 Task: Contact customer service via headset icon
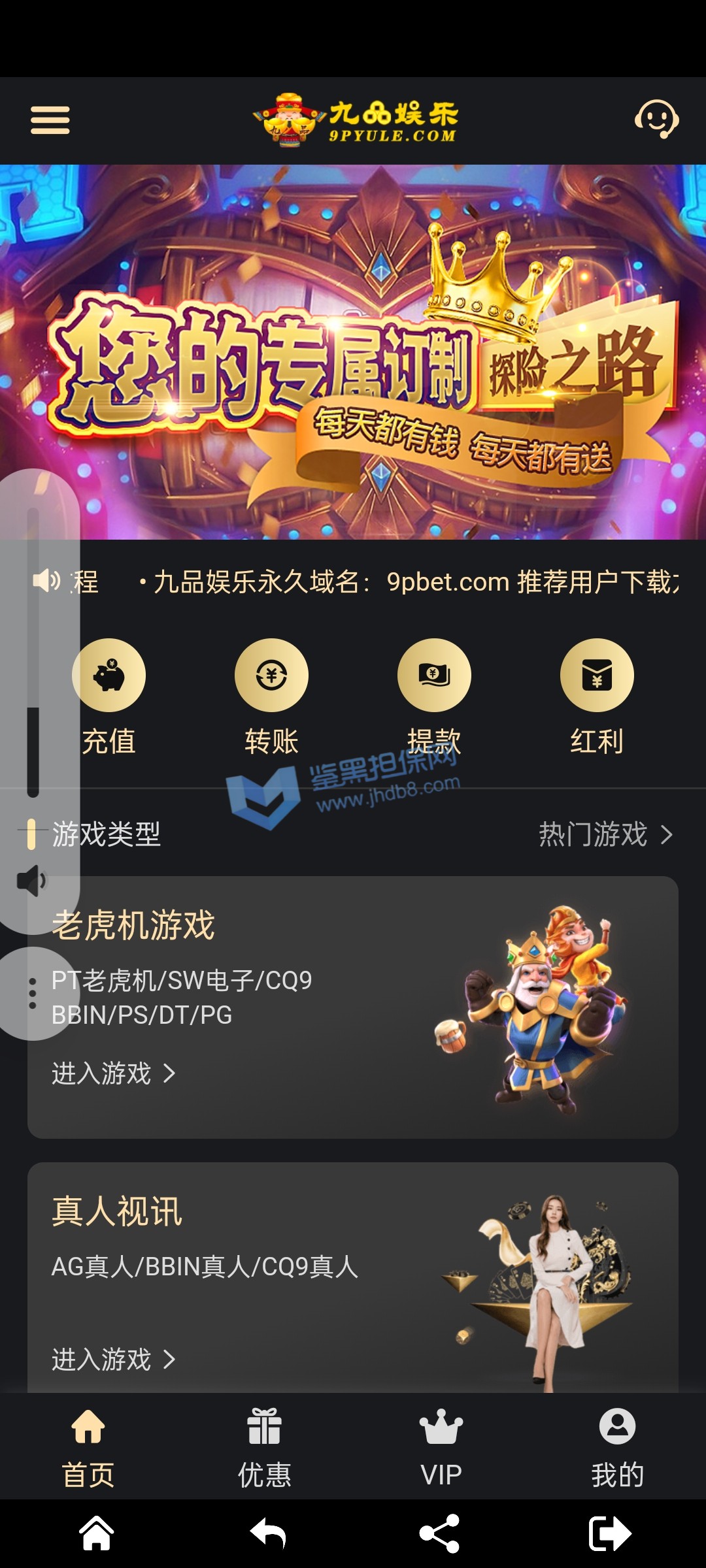pyautogui.click(x=656, y=120)
